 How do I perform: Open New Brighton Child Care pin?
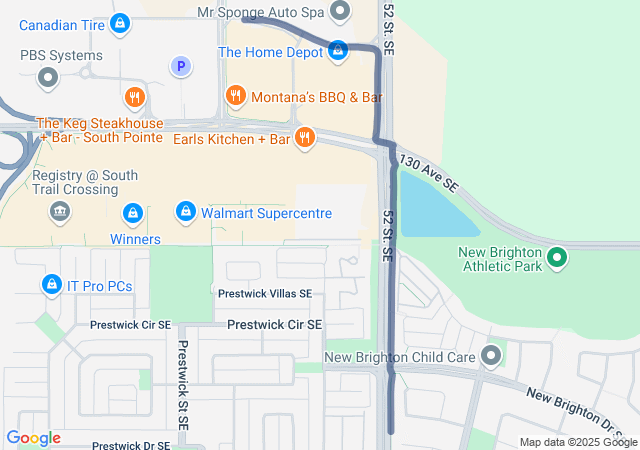(490, 356)
